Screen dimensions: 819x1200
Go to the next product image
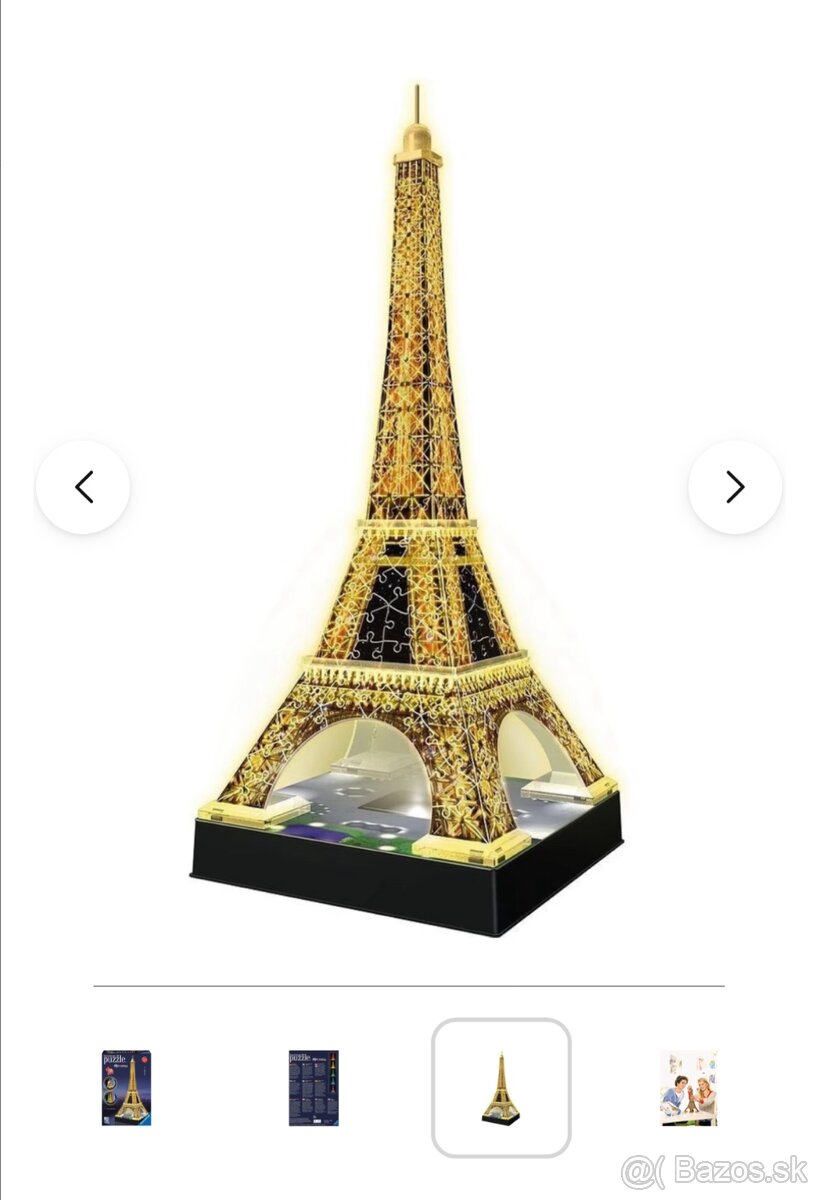[x=735, y=487]
